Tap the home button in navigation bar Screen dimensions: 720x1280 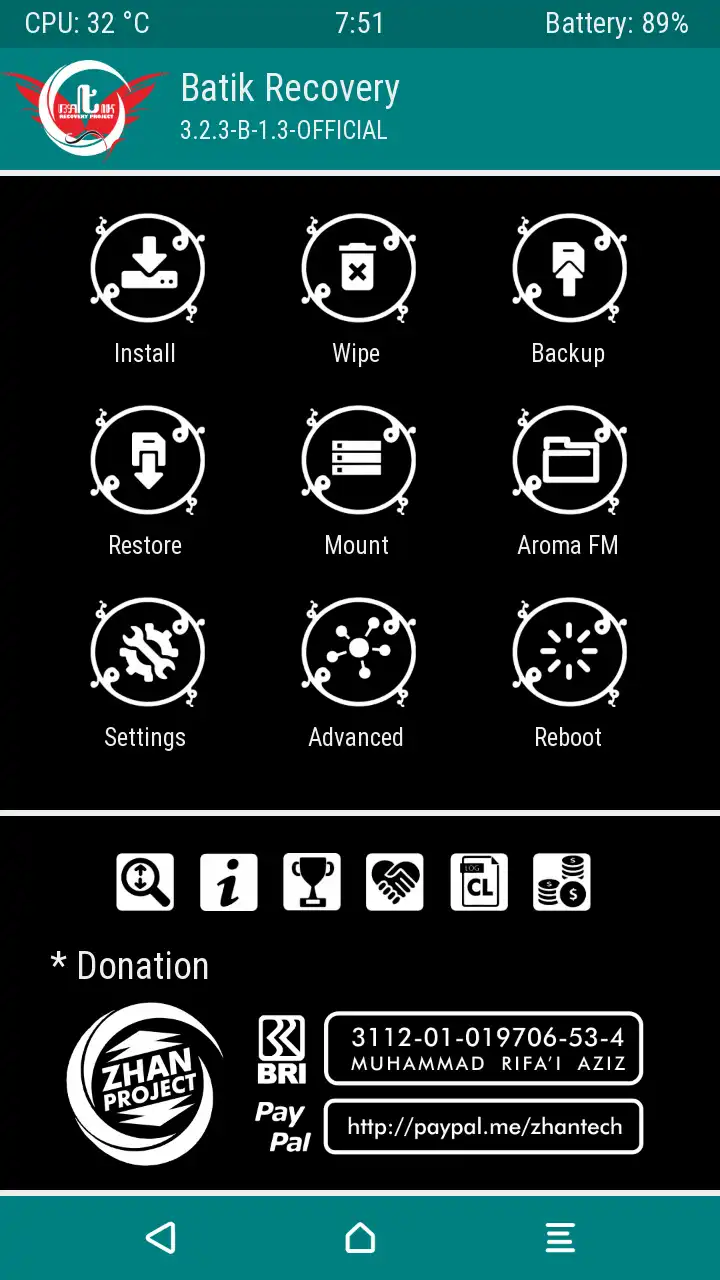360,1236
